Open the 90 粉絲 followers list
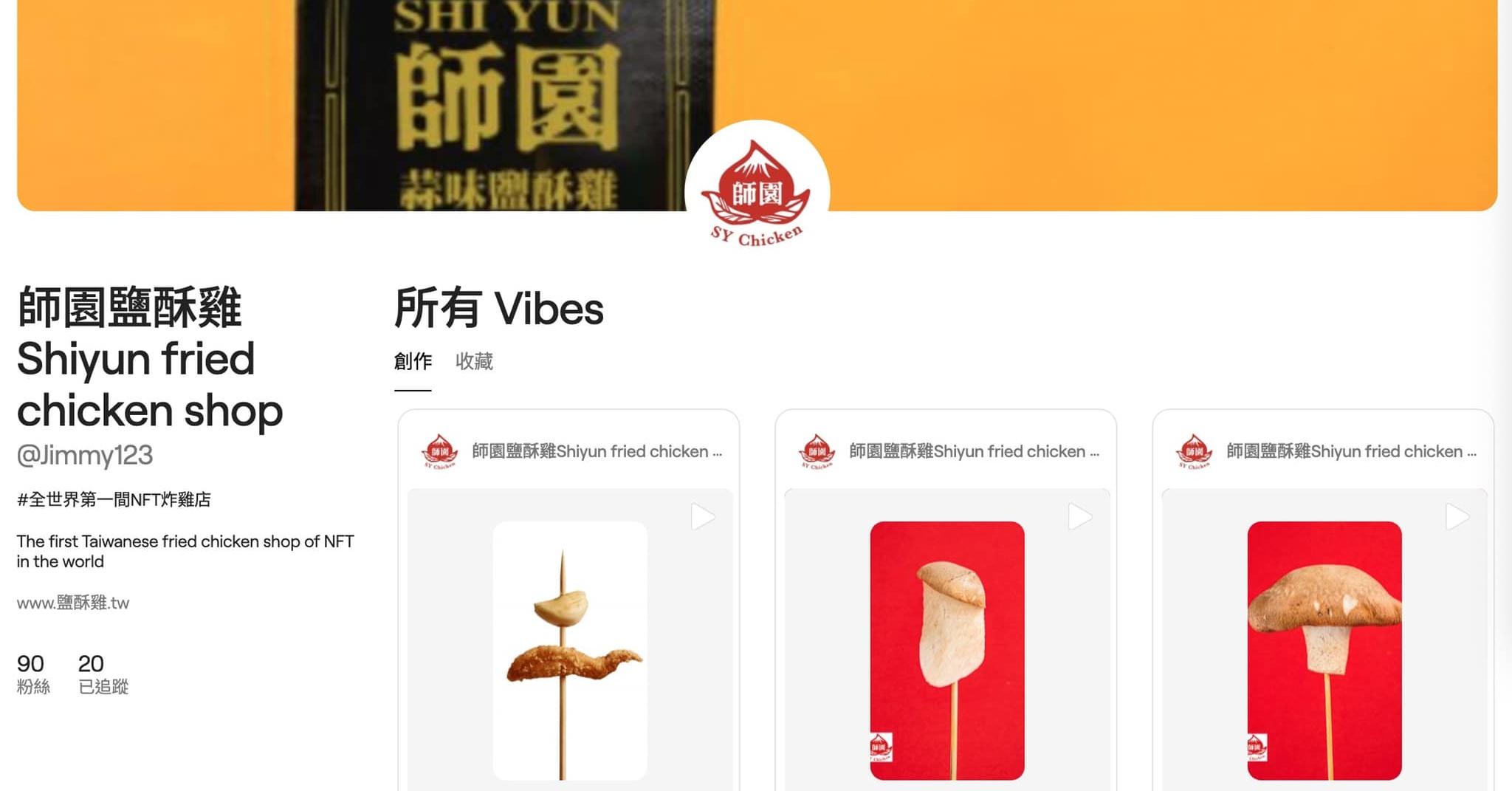 click(32, 674)
